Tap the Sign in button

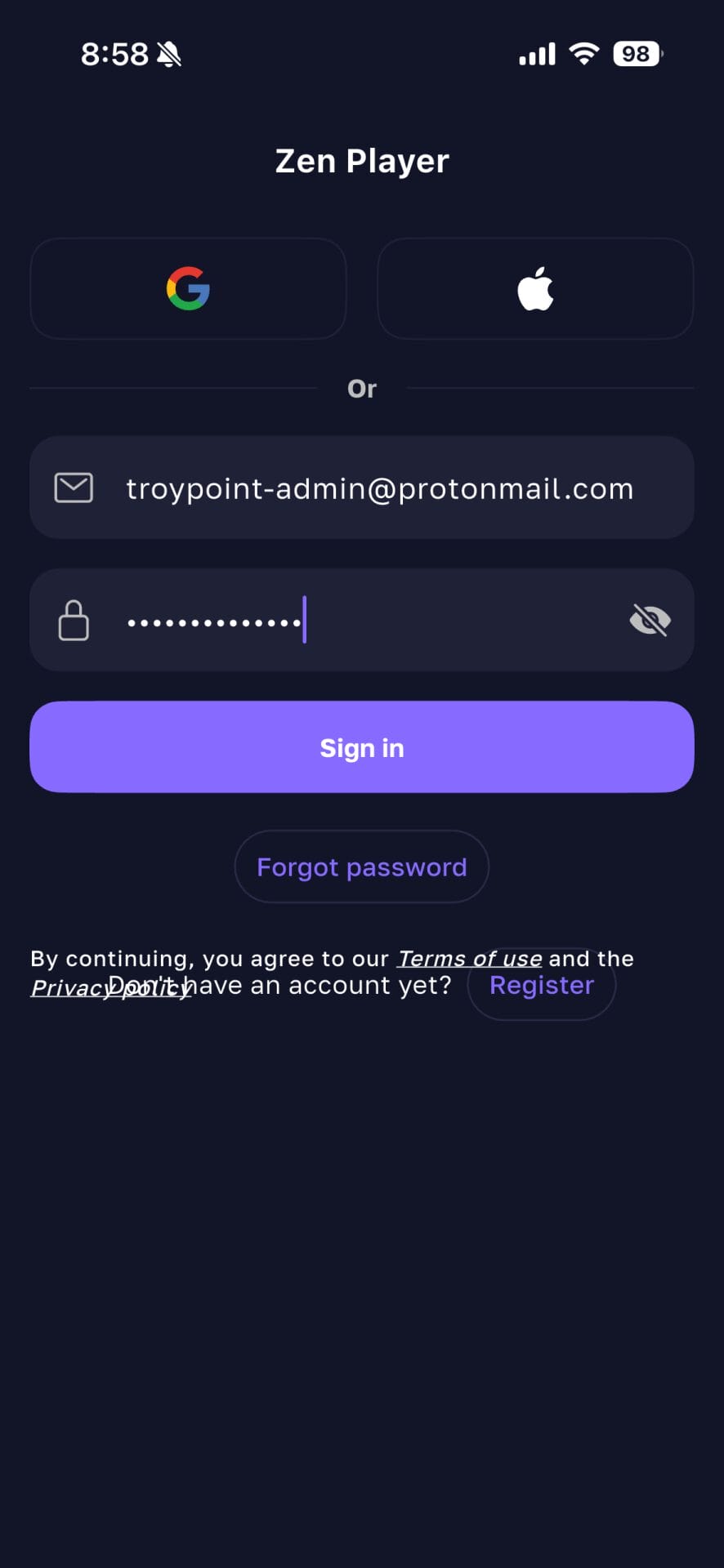[362, 747]
